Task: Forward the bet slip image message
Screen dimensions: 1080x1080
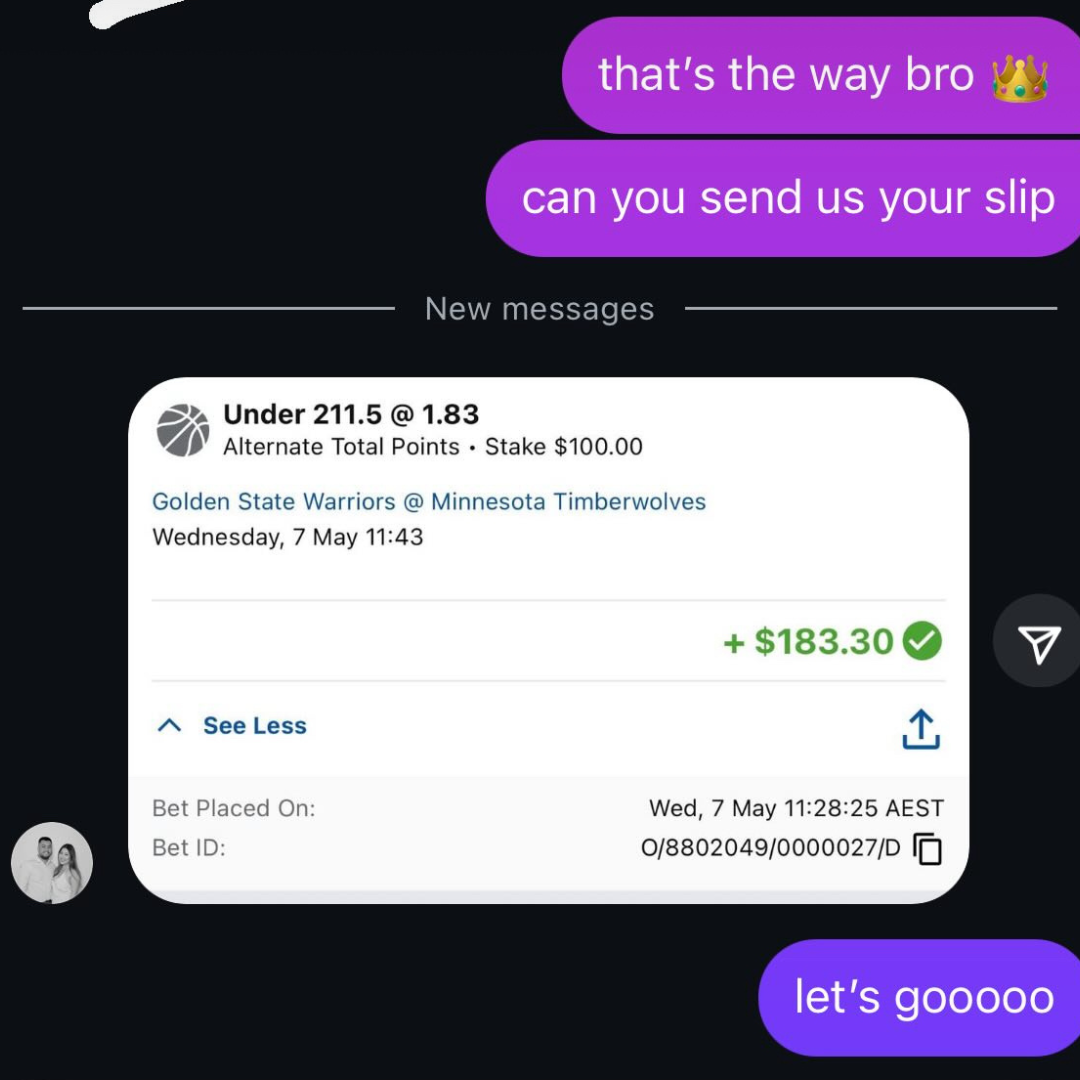Action: pyautogui.click(x=1038, y=641)
